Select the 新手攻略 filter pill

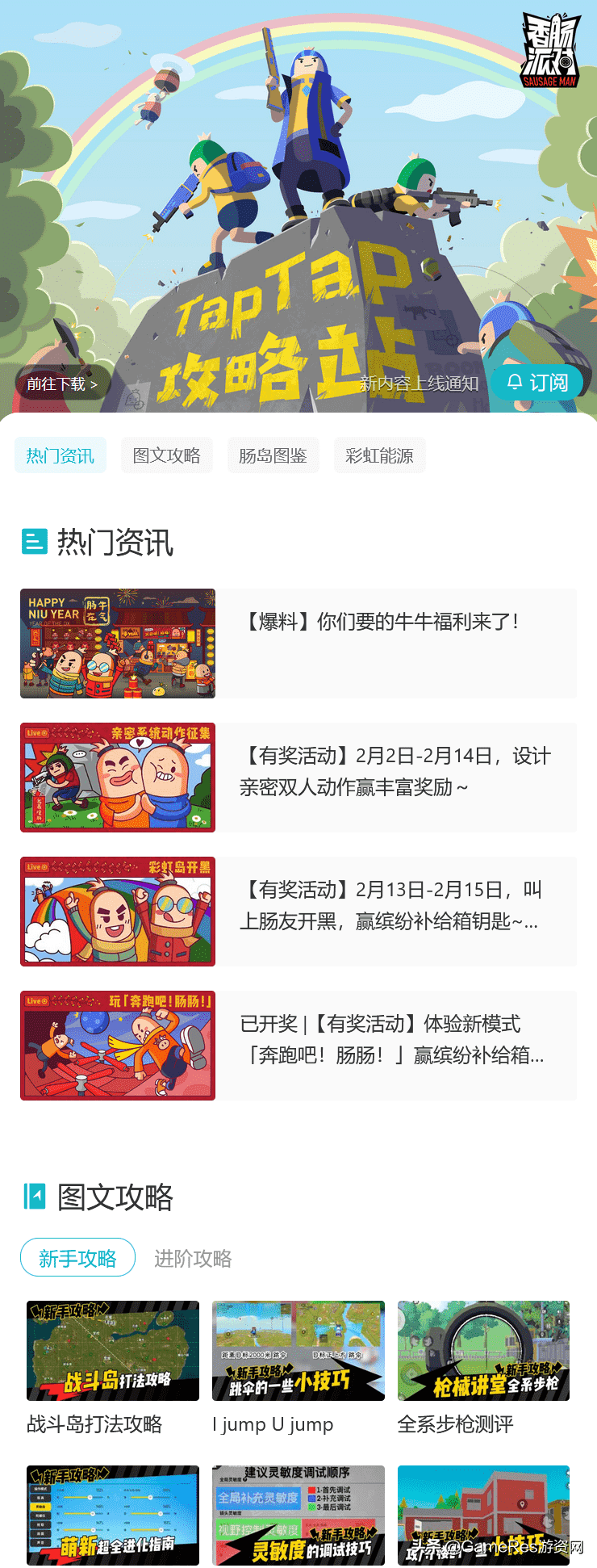tap(77, 1257)
